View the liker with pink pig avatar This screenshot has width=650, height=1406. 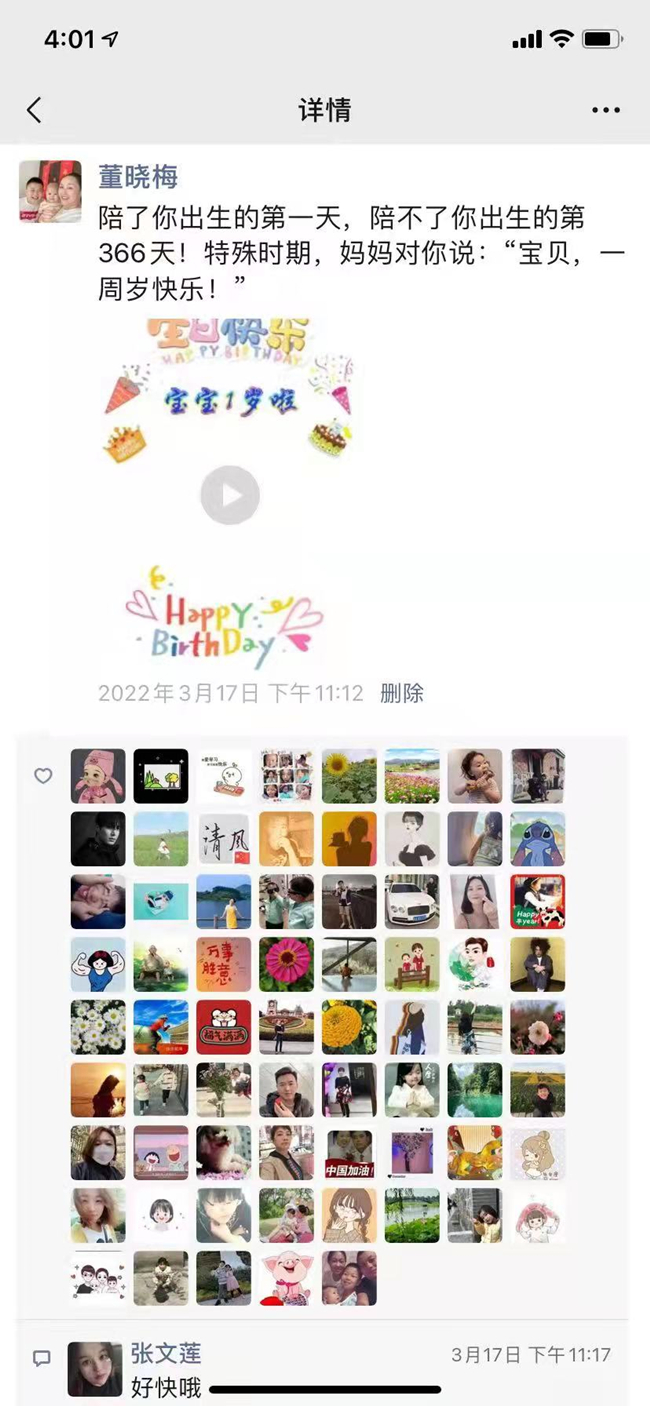pyautogui.click(x=286, y=1278)
